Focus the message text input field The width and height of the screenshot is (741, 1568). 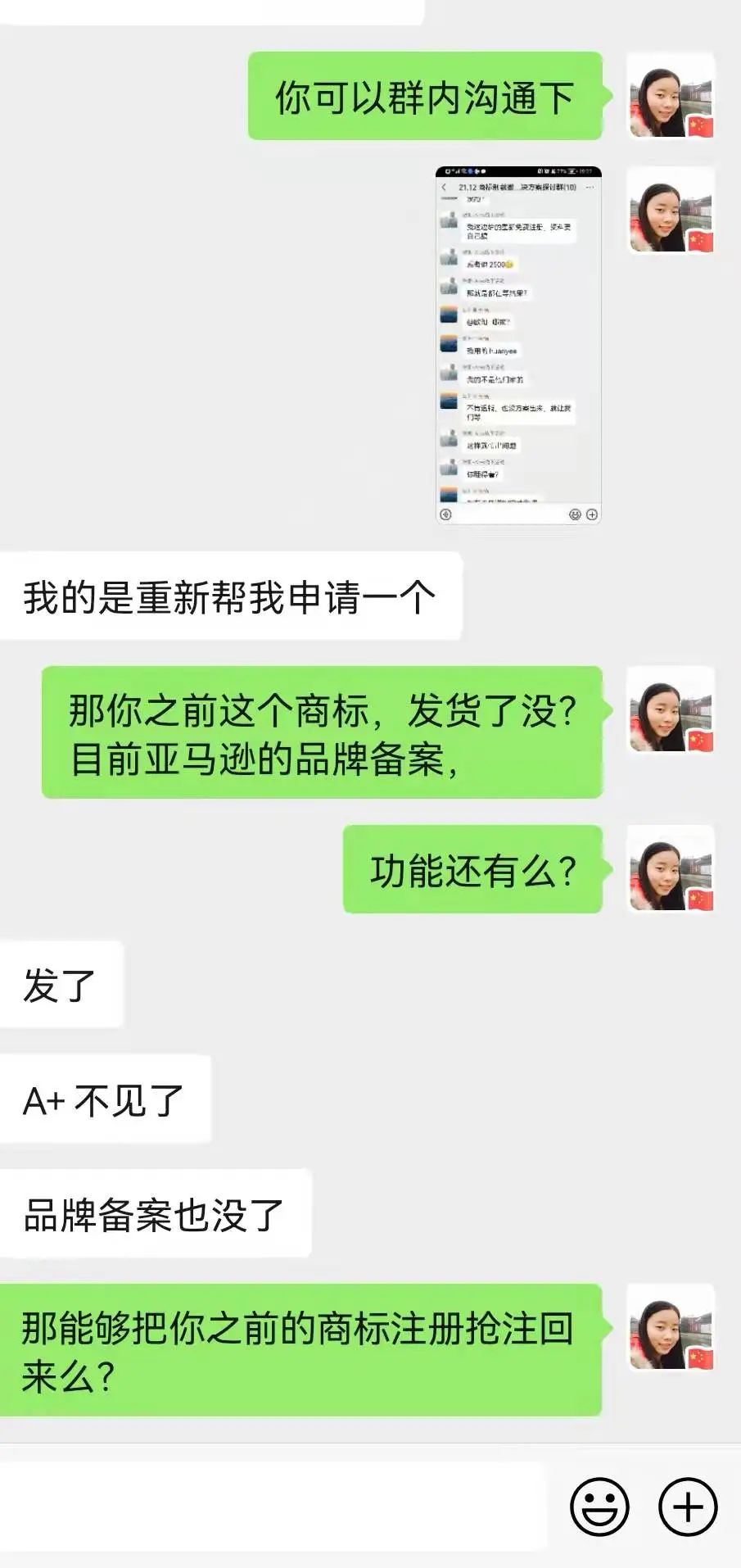[274, 1506]
